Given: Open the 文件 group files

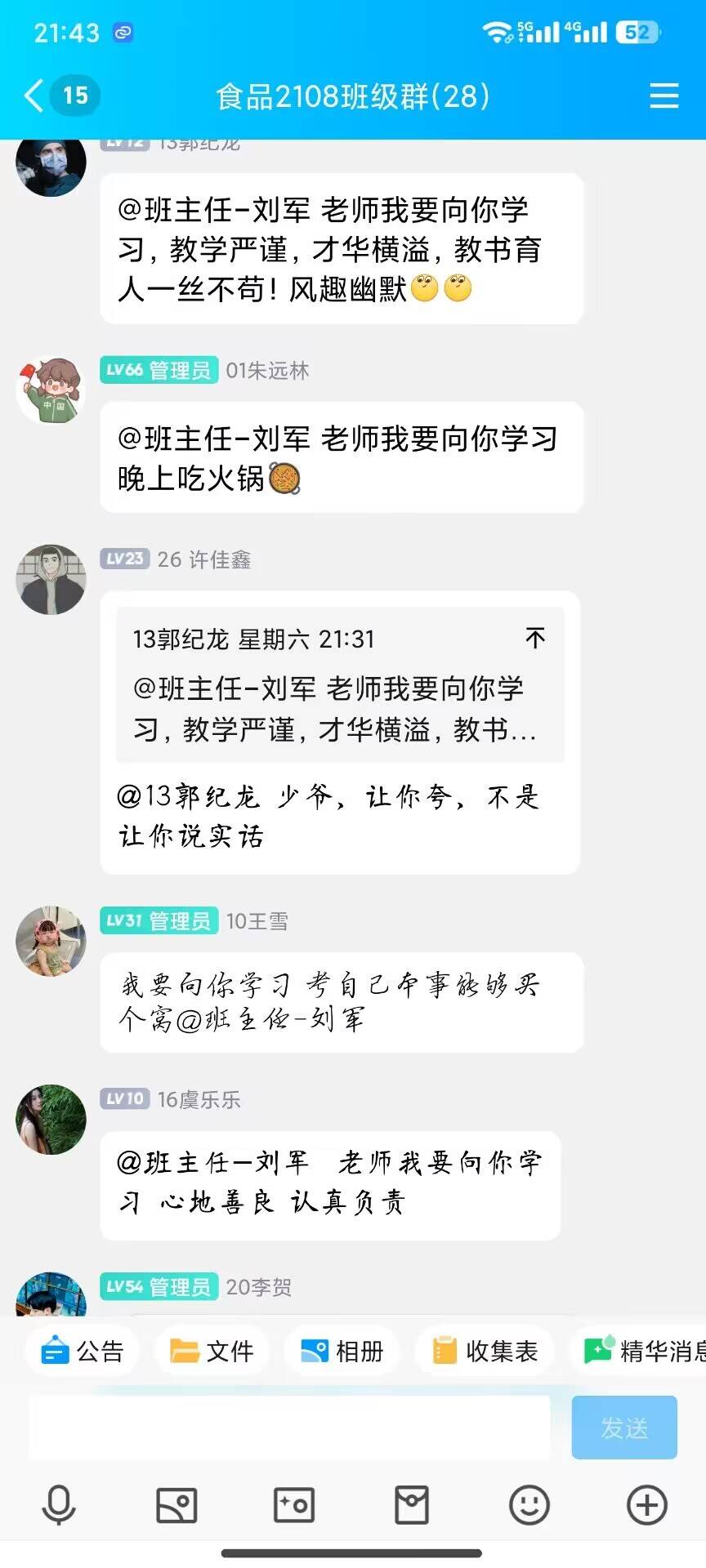Looking at the screenshot, I should [212, 1352].
